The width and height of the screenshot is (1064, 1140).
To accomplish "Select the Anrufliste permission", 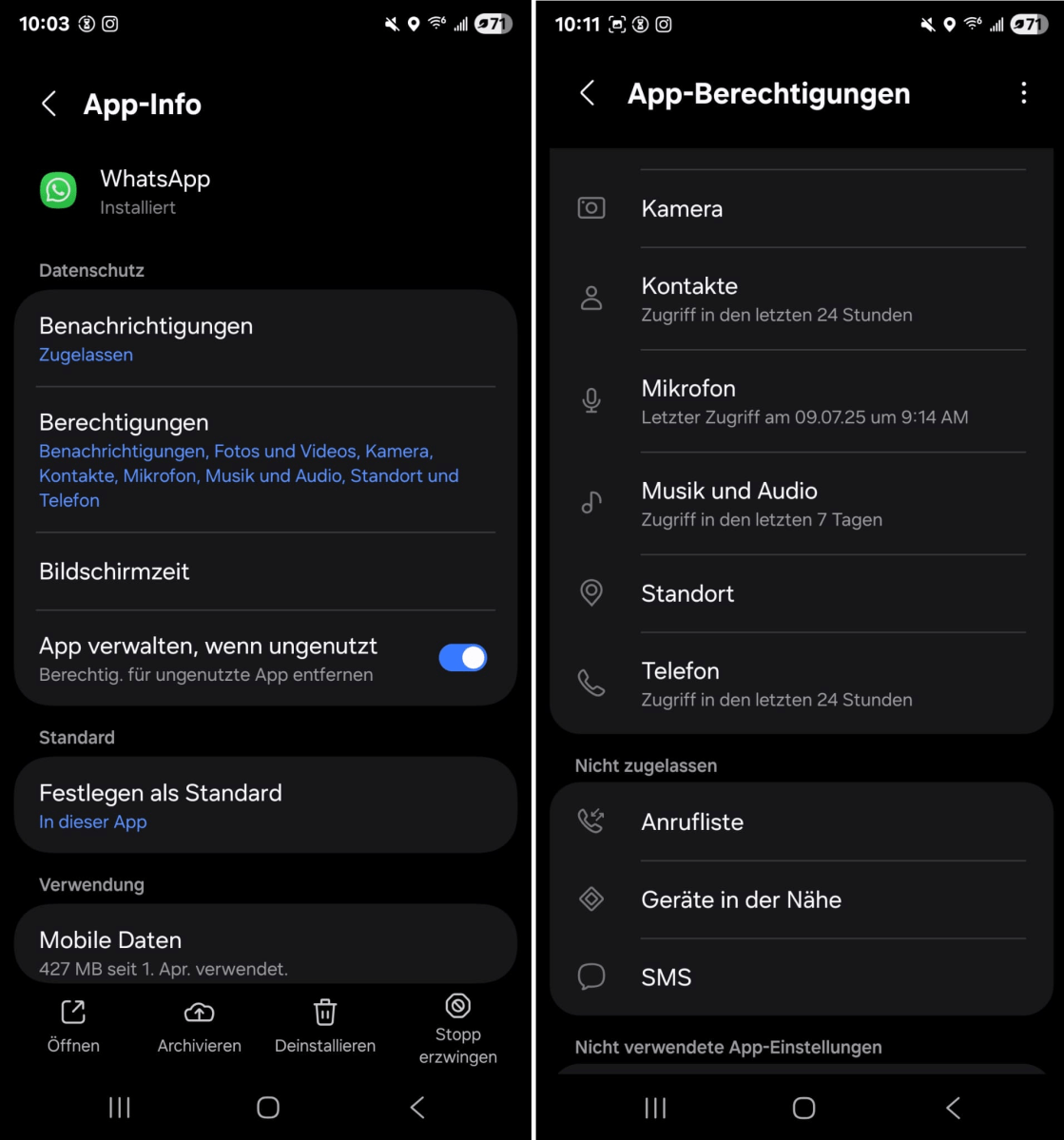I will point(801,822).
